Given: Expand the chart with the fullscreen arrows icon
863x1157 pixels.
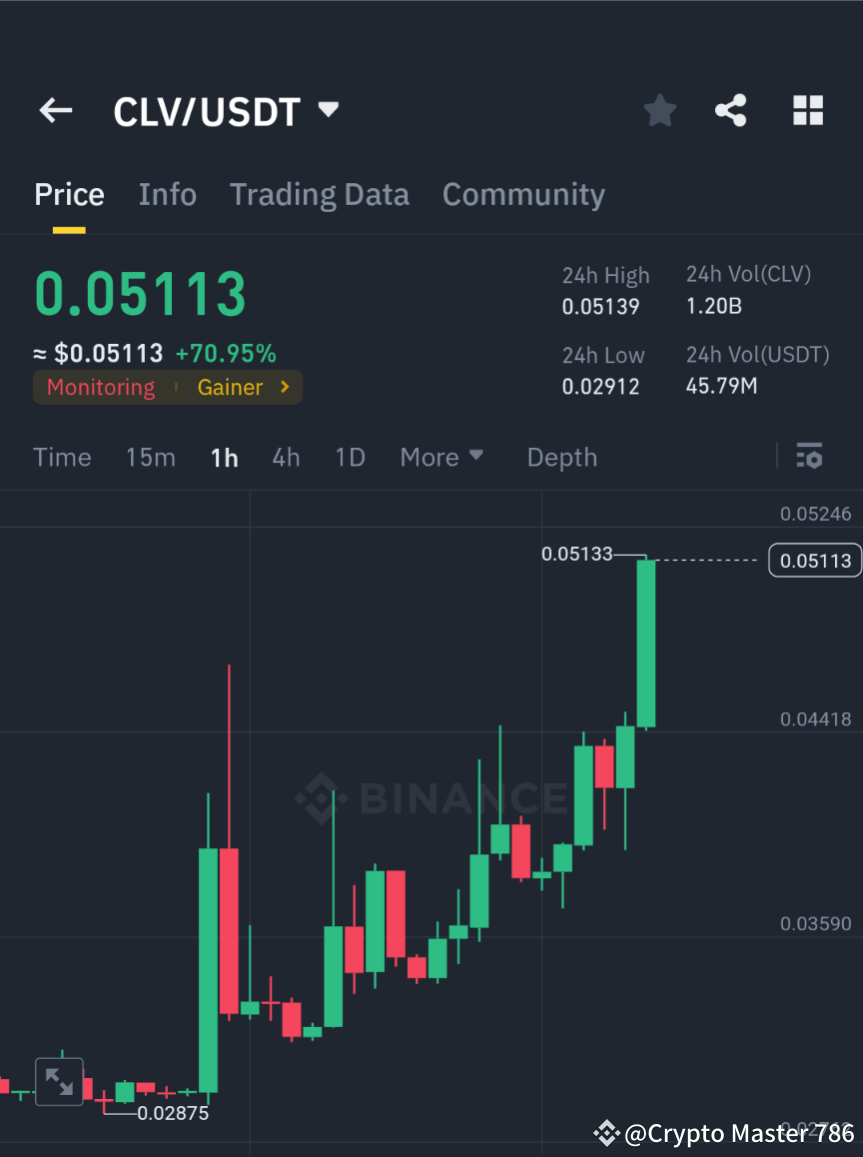Looking at the screenshot, I should tap(59, 1081).
